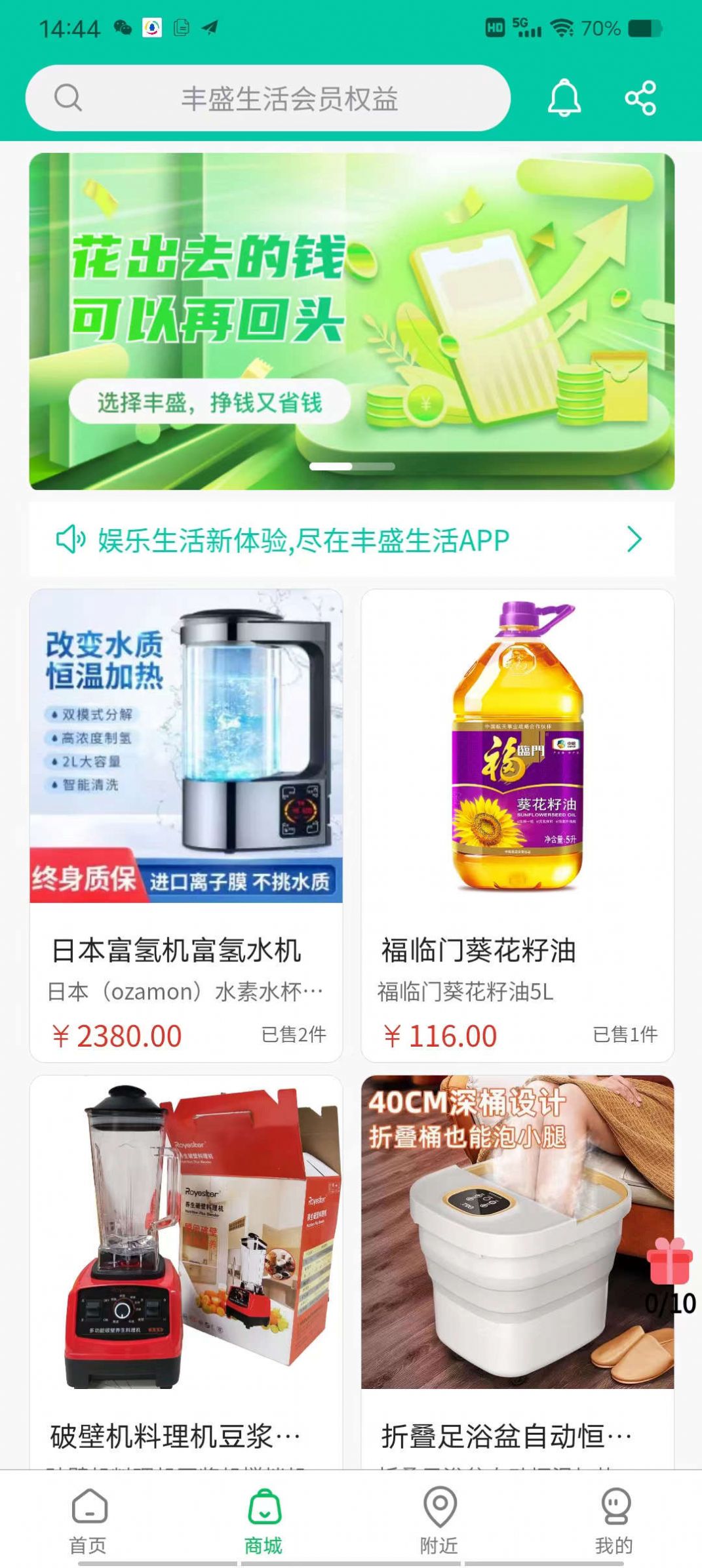Open the 娱乐生活新体验 announcement
This screenshot has width=702, height=1568.
point(351,540)
